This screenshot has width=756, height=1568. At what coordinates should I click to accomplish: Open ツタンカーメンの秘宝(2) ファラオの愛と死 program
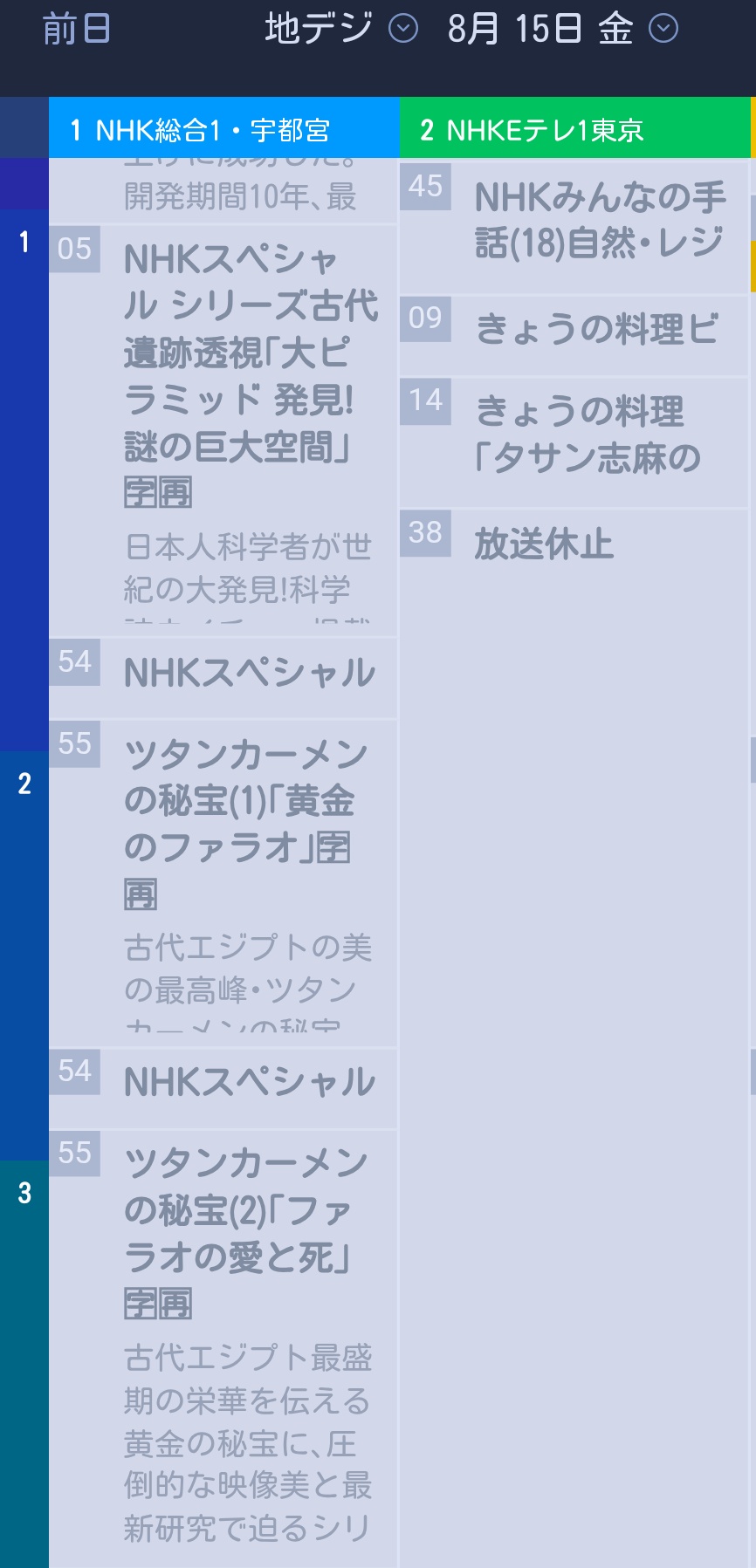point(236,1230)
